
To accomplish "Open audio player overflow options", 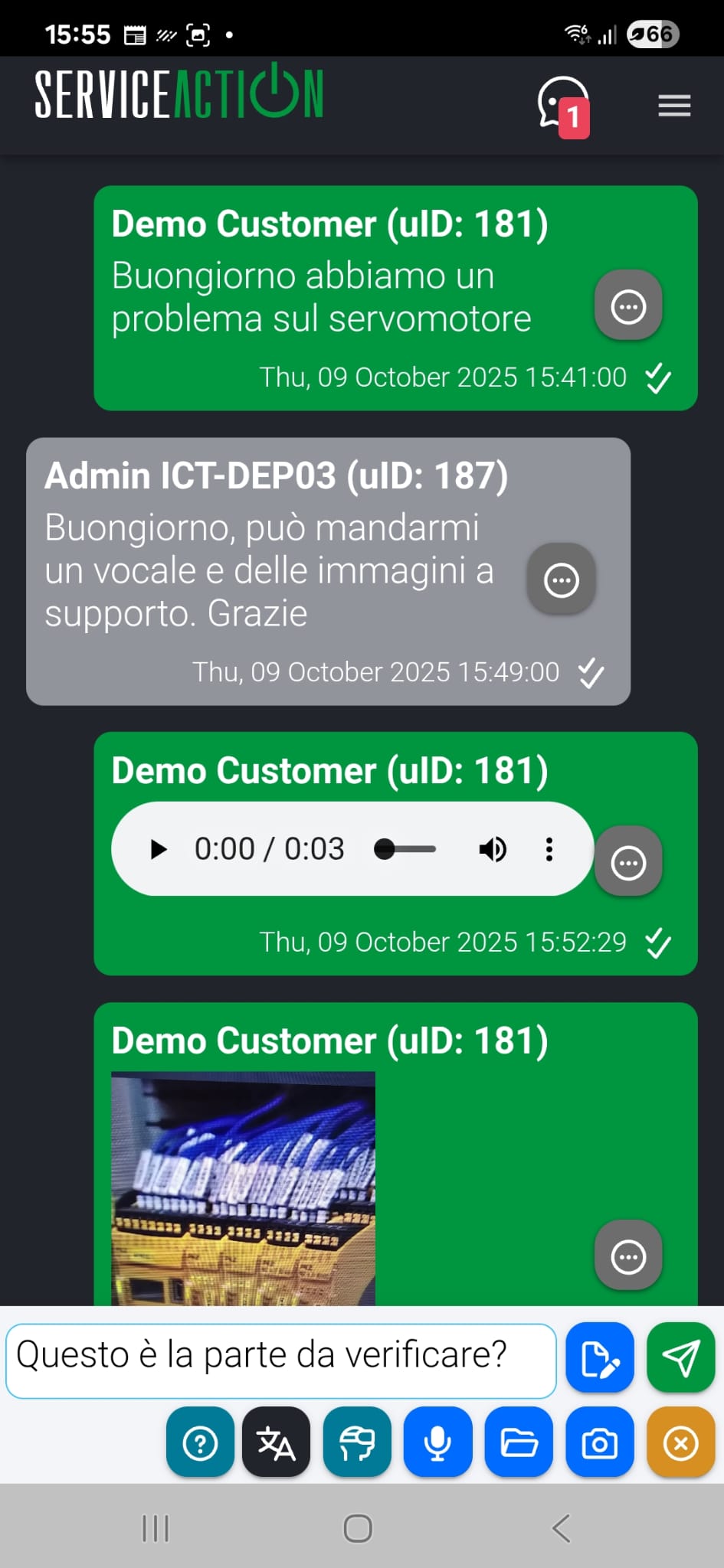I will point(549,849).
